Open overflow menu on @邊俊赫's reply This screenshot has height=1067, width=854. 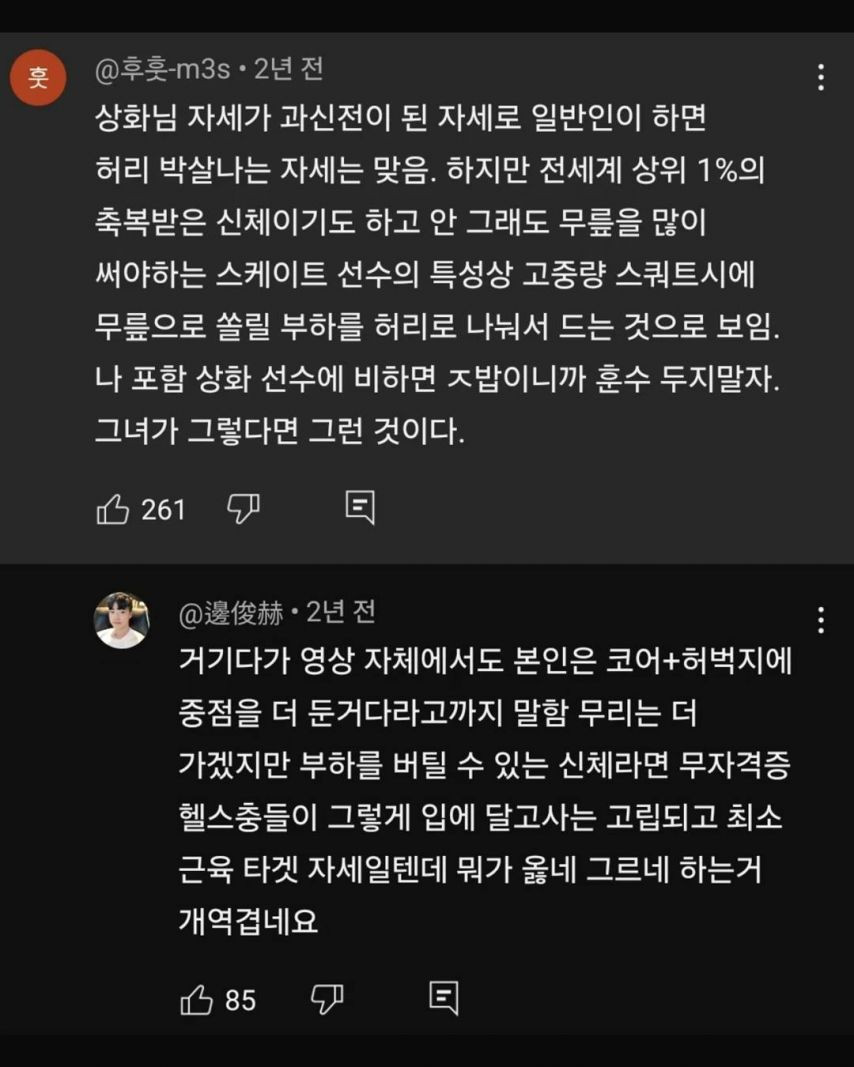[820, 620]
